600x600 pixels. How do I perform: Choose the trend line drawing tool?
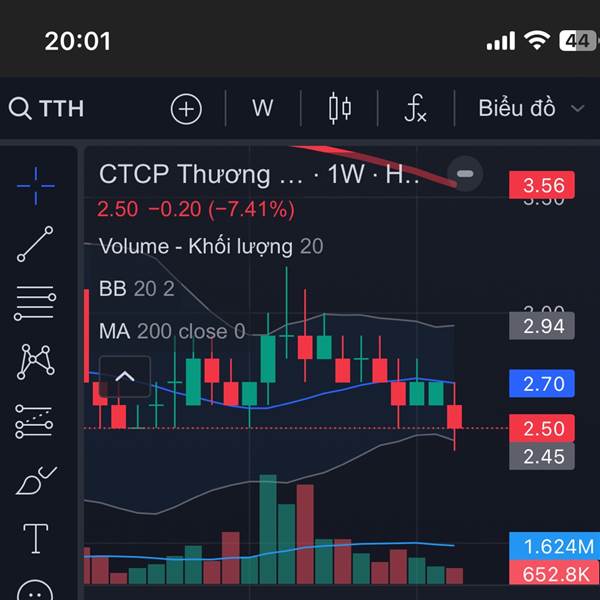click(x=35, y=244)
